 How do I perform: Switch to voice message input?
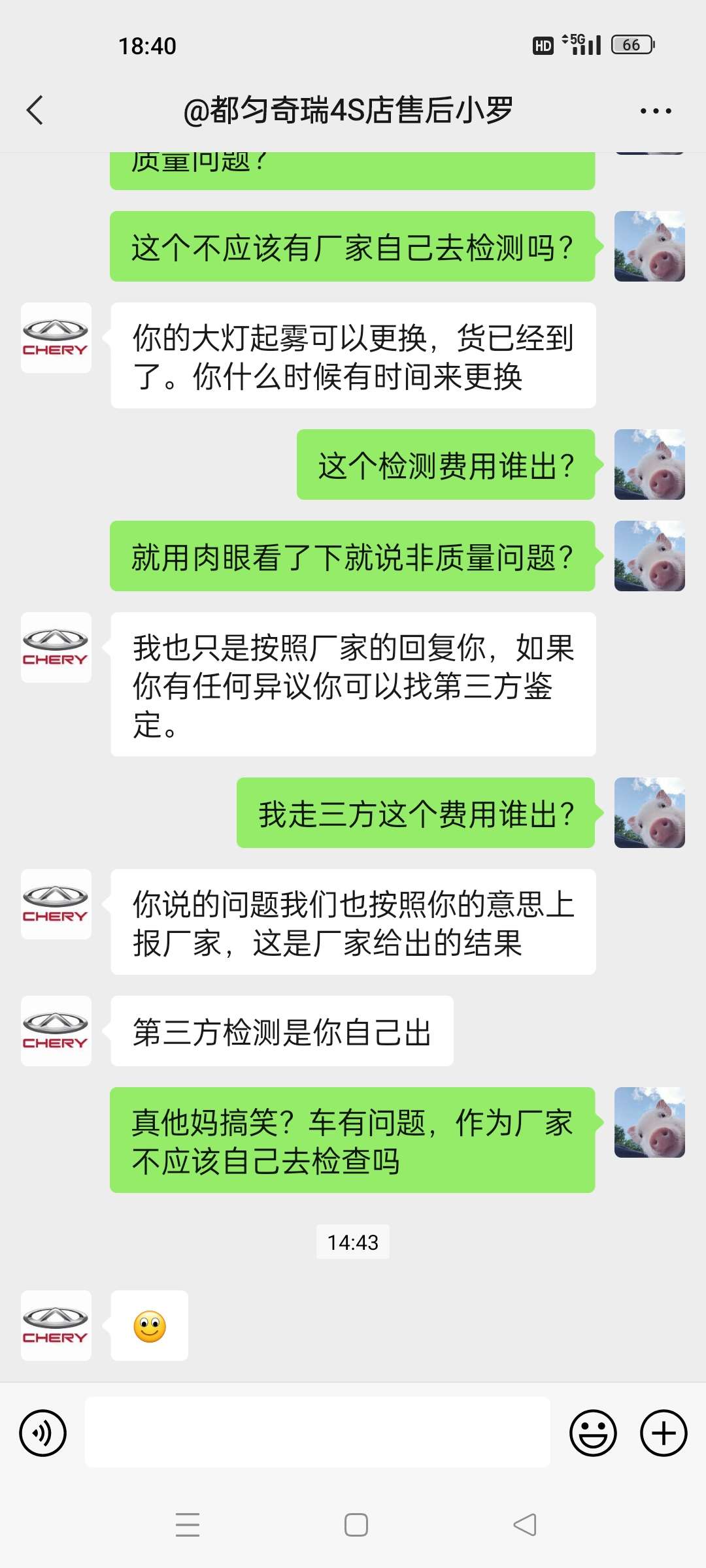tap(43, 1433)
